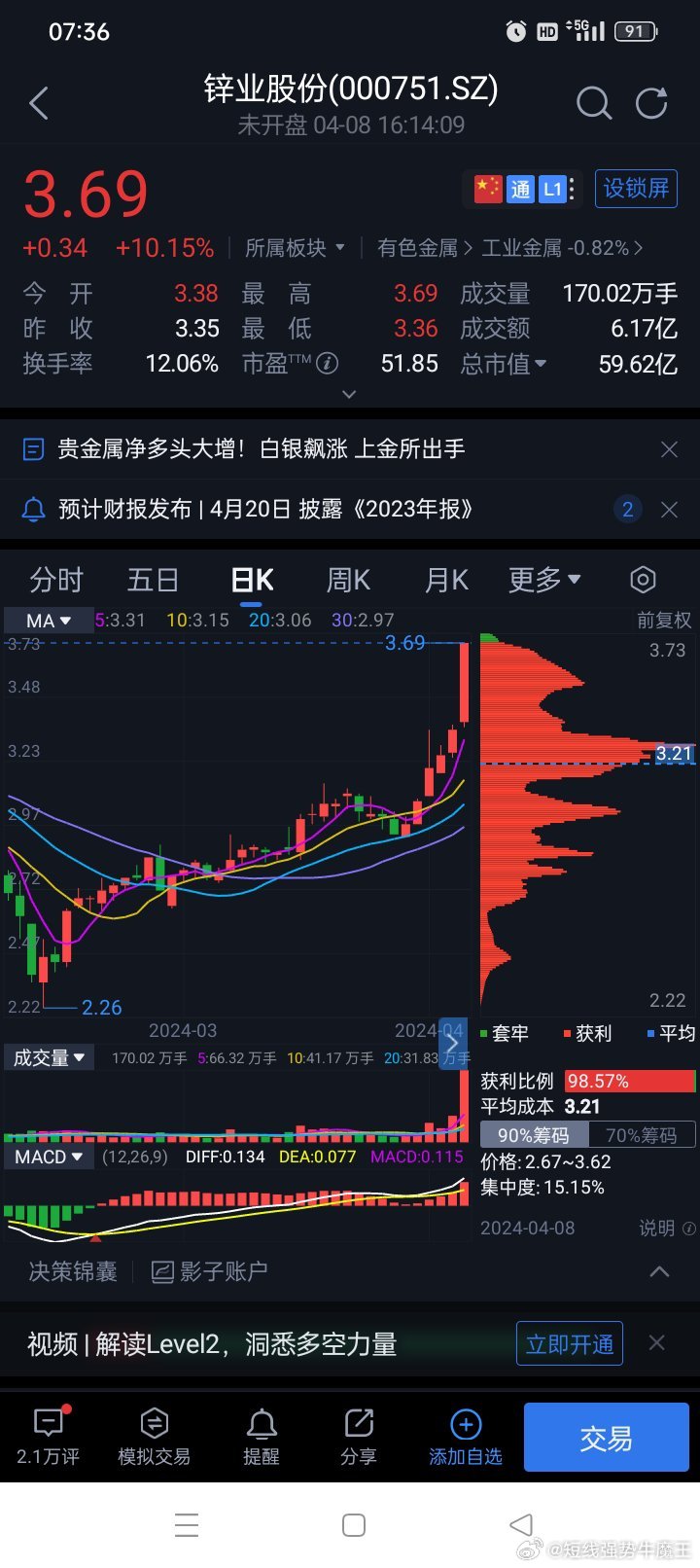The width and height of the screenshot is (700, 1568).
Task: Refresh the stock quote
Action: click(x=651, y=102)
